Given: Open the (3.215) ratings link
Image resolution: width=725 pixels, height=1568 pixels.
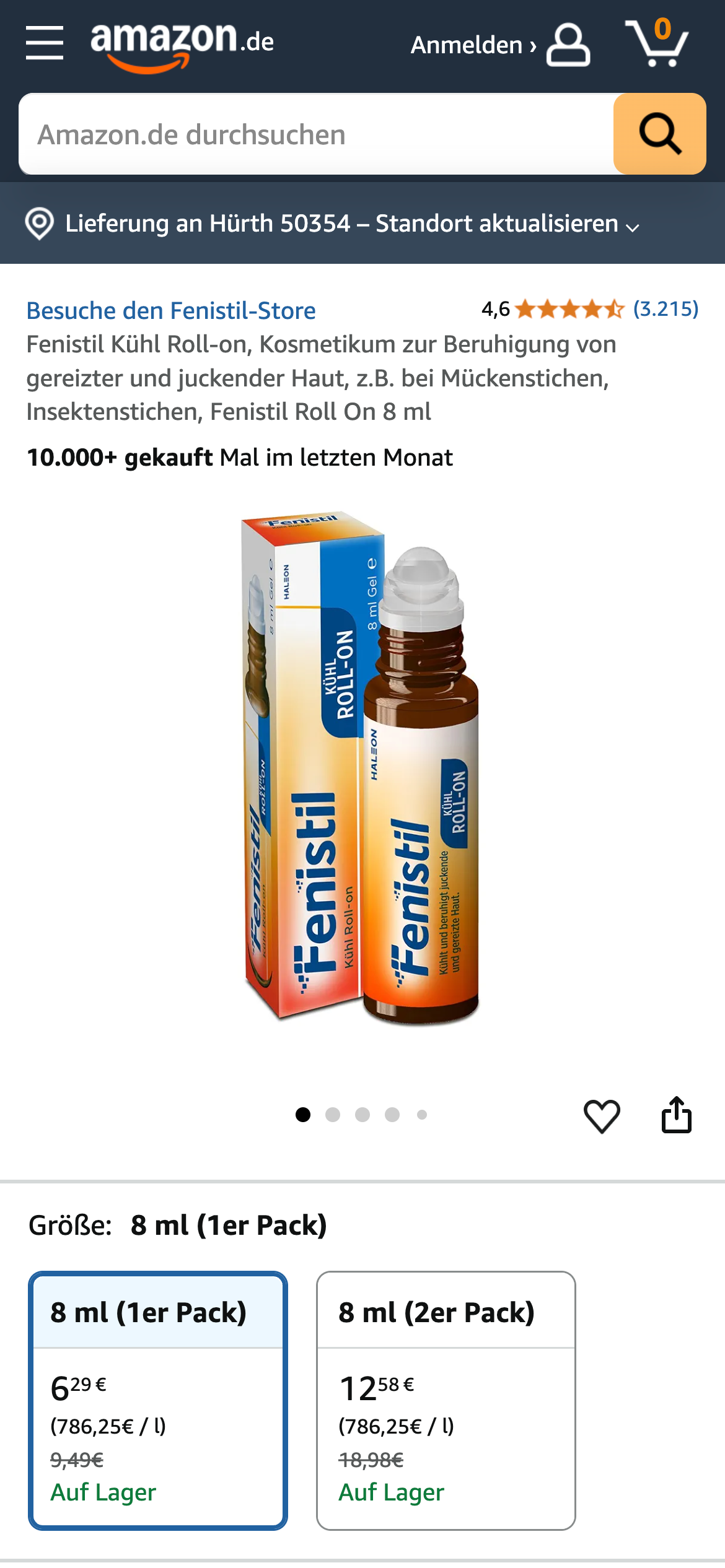Looking at the screenshot, I should click(x=666, y=310).
